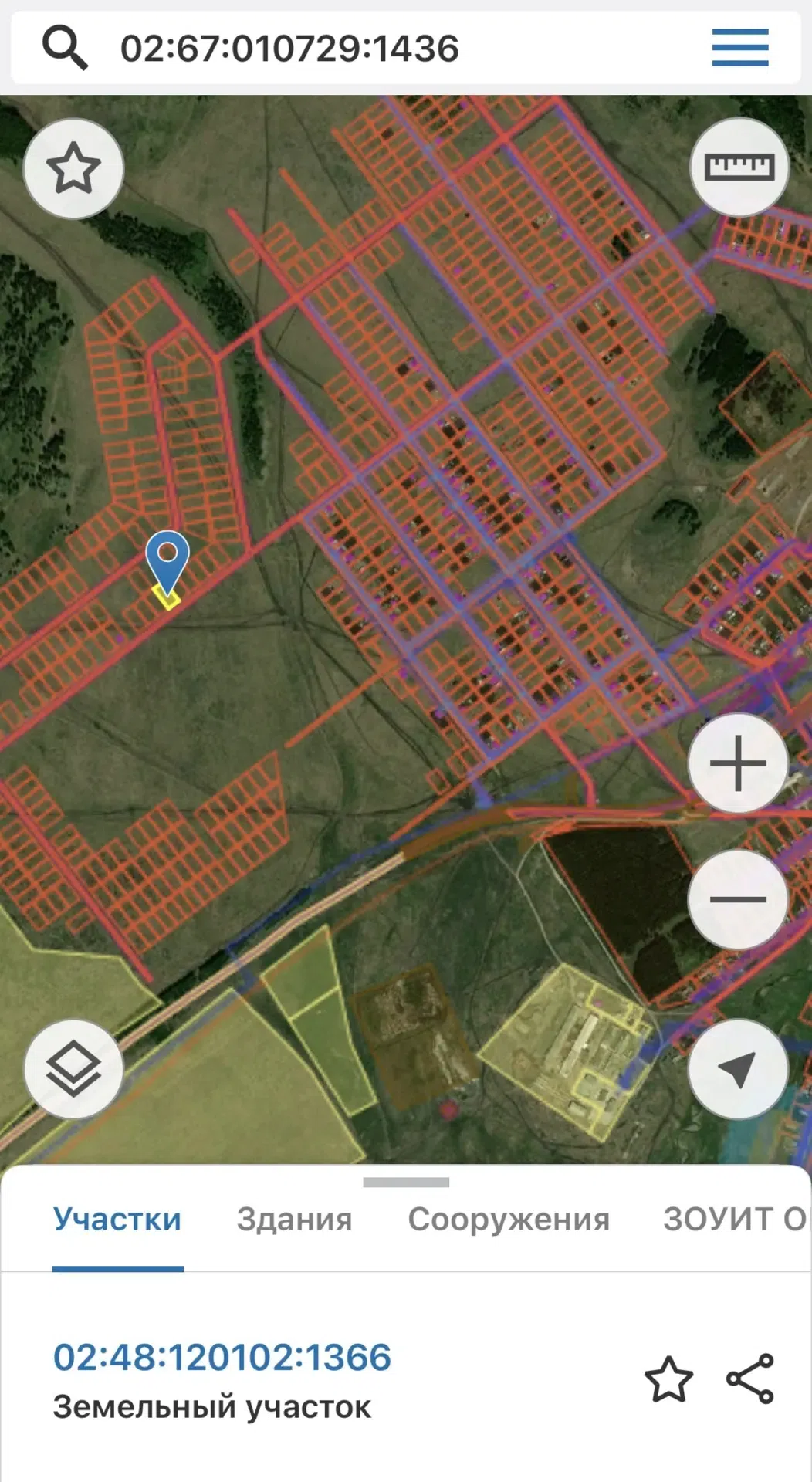Add parcel 02:48:120102:1366 to favorites
812x1482 pixels.
pos(668,1379)
